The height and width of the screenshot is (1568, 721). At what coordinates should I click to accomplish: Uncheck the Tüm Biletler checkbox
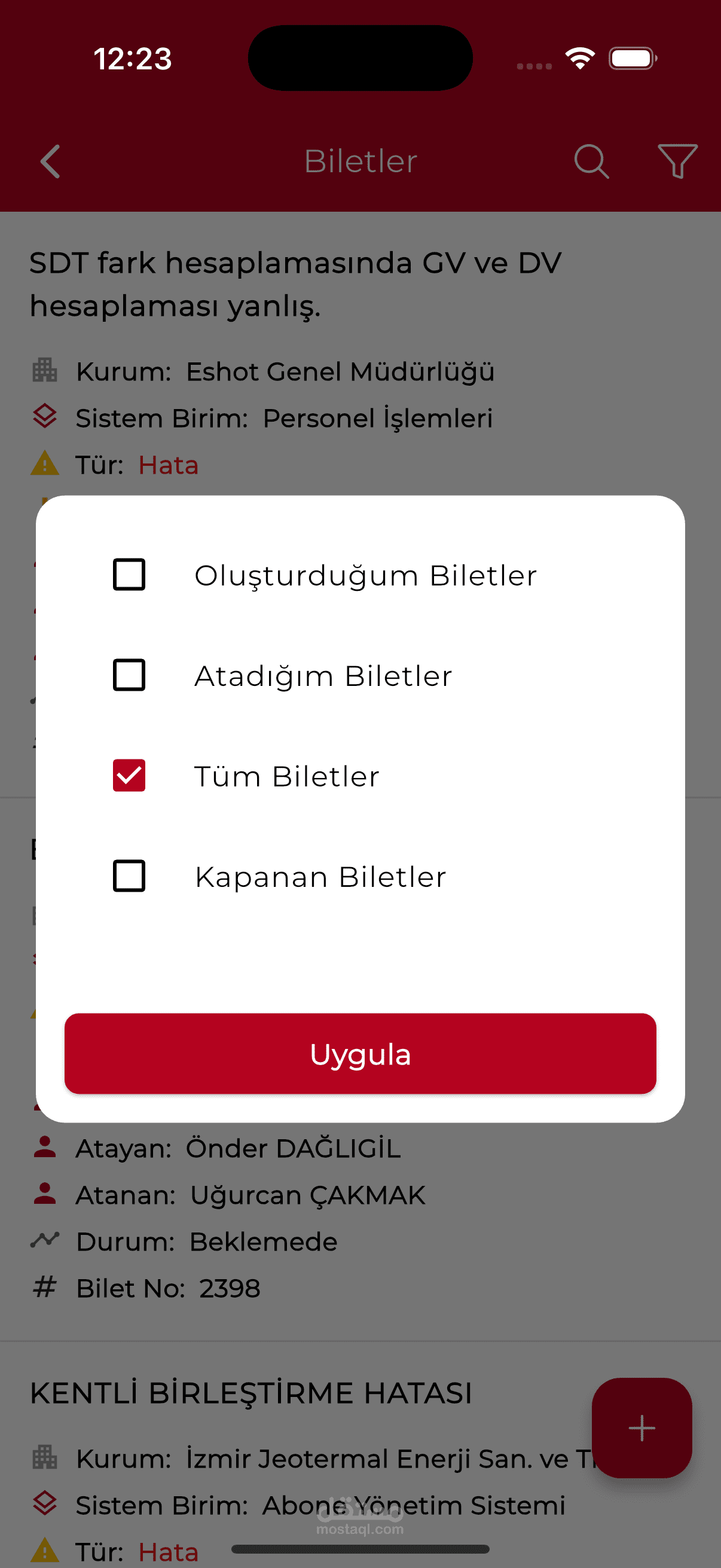(129, 776)
